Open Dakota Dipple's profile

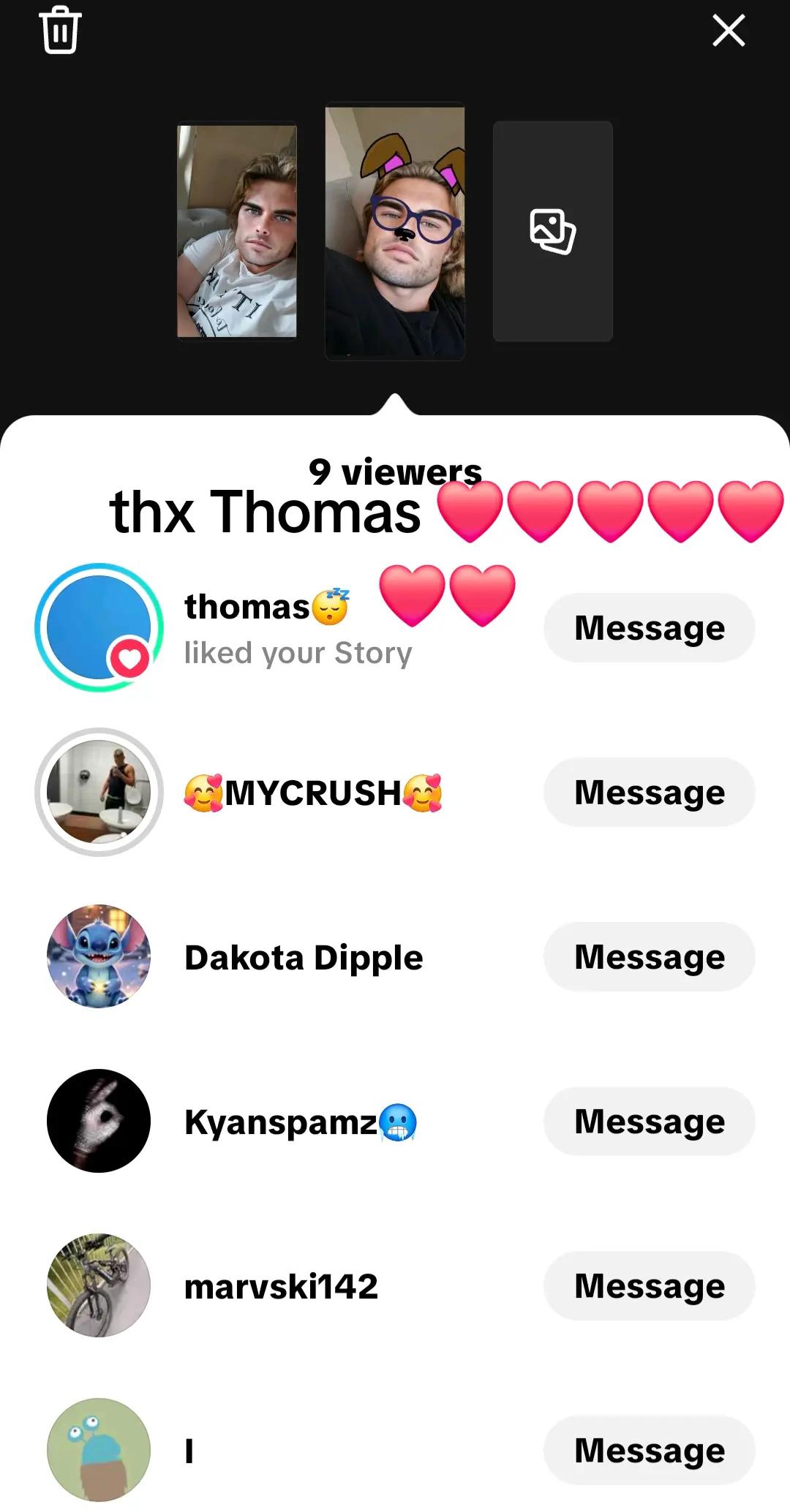click(99, 956)
